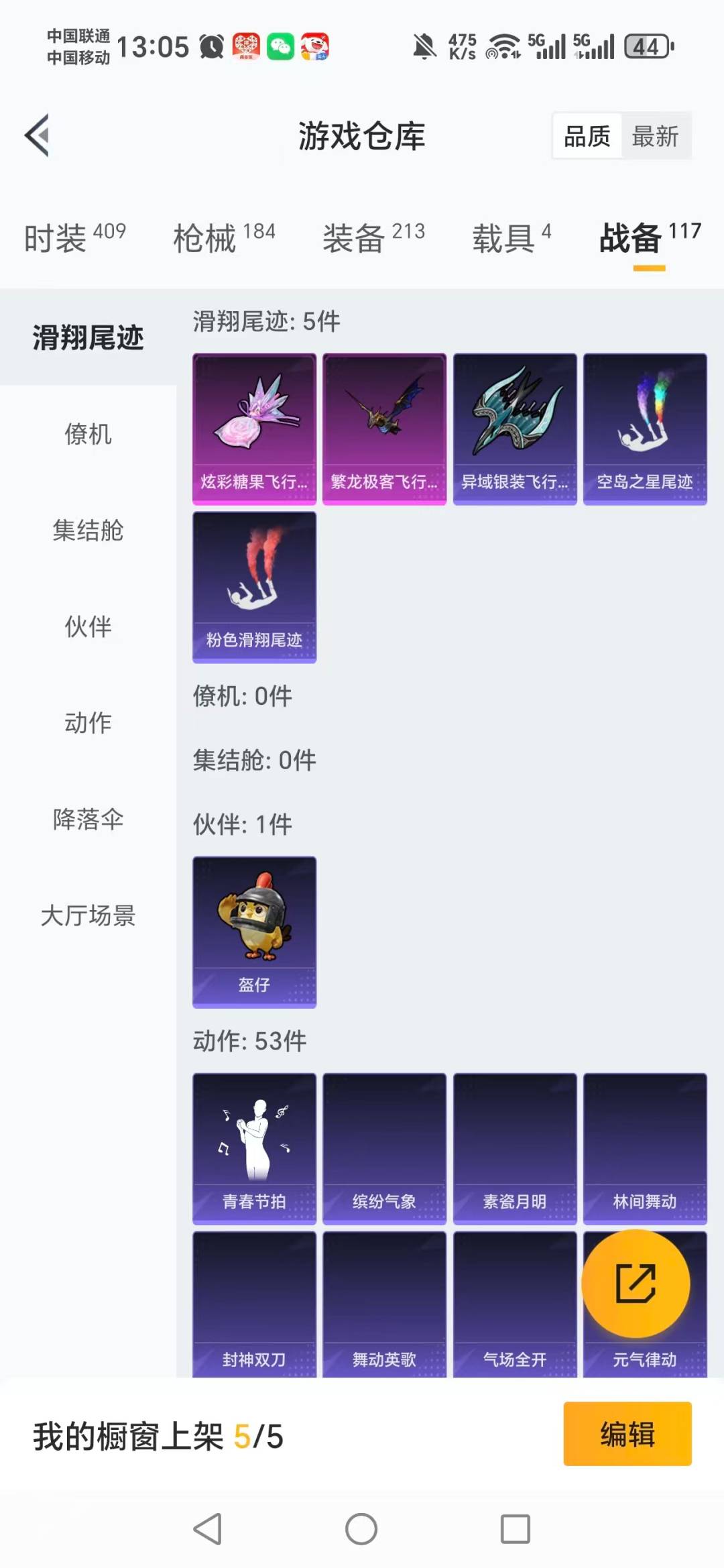Open the 青春节拍 action item
The width and height of the screenshot is (724, 1568).
pos(253,1147)
